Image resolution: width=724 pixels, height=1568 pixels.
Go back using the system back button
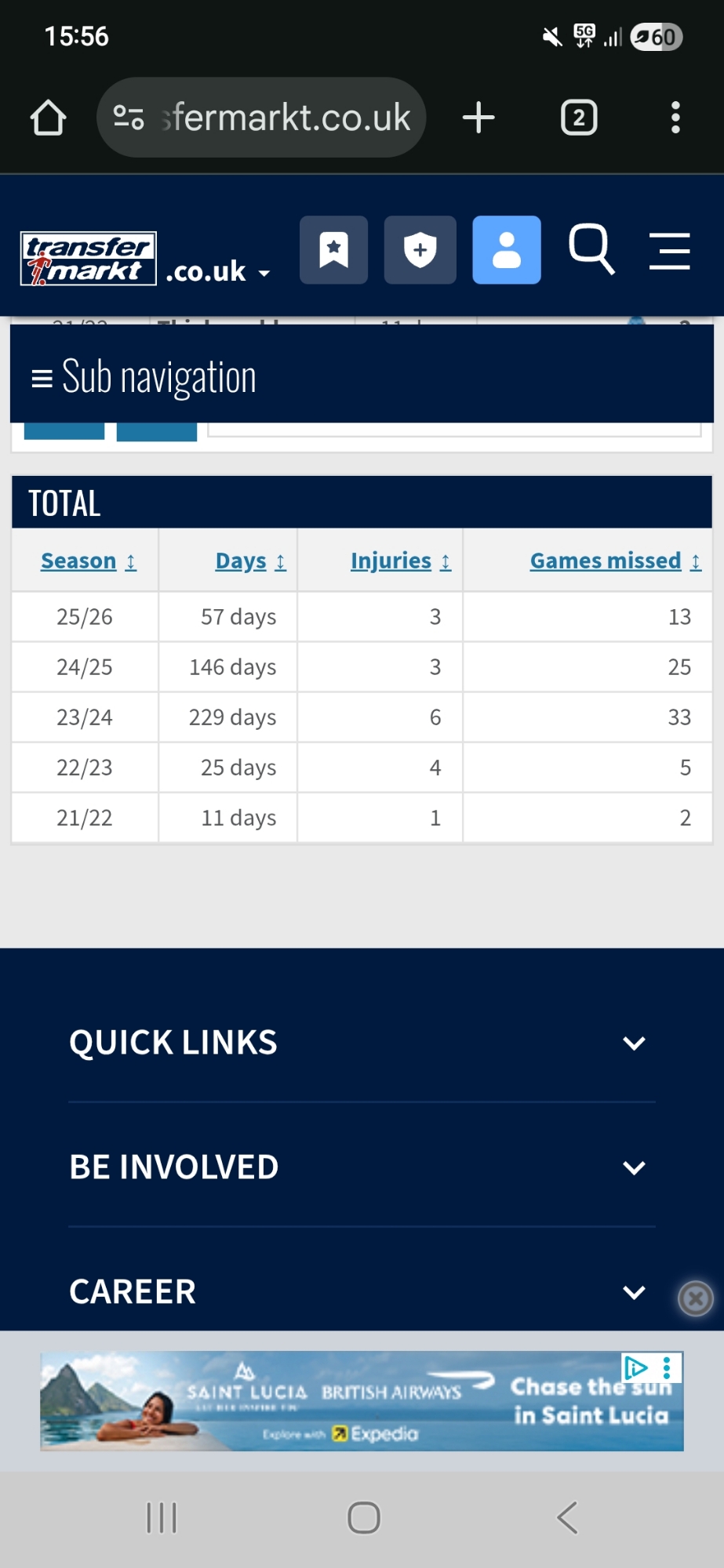(567, 1518)
